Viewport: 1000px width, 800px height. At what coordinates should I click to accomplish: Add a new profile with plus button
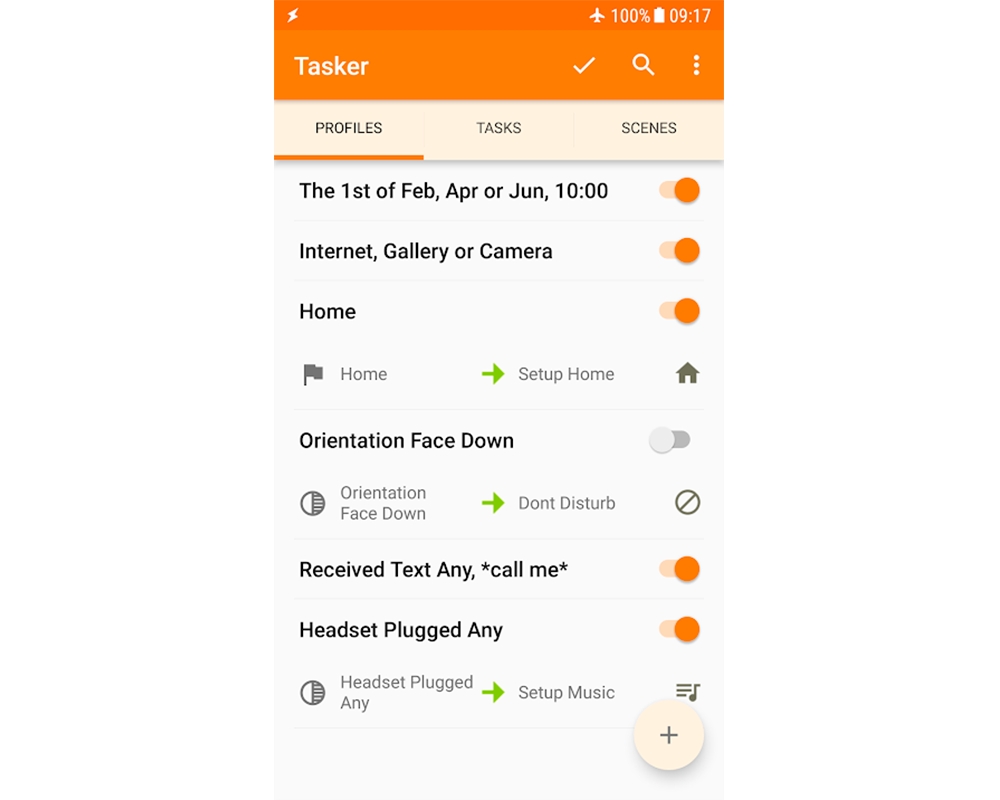(x=668, y=735)
